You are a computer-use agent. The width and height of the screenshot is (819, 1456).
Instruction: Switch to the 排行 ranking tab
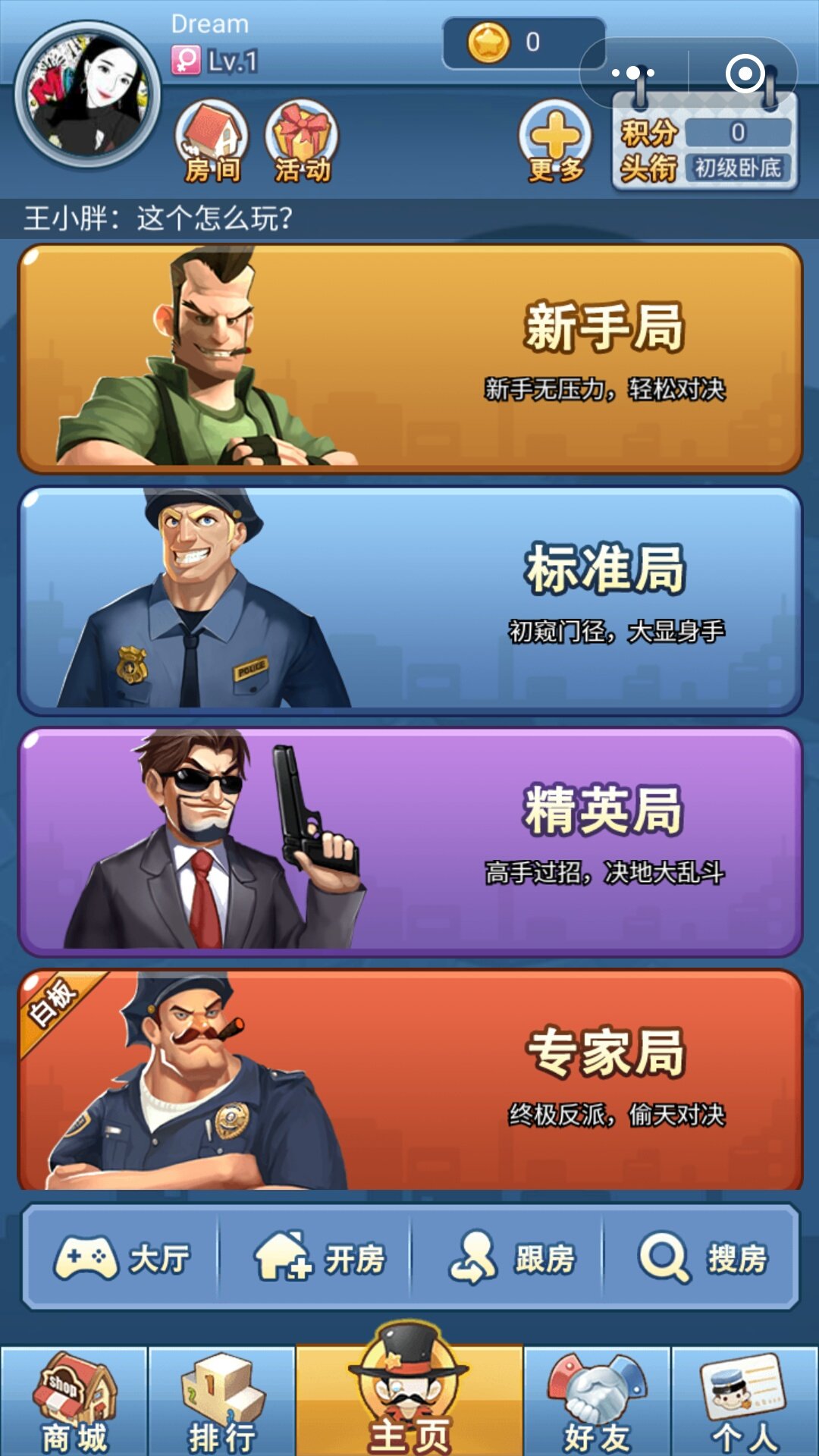pos(221,1403)
